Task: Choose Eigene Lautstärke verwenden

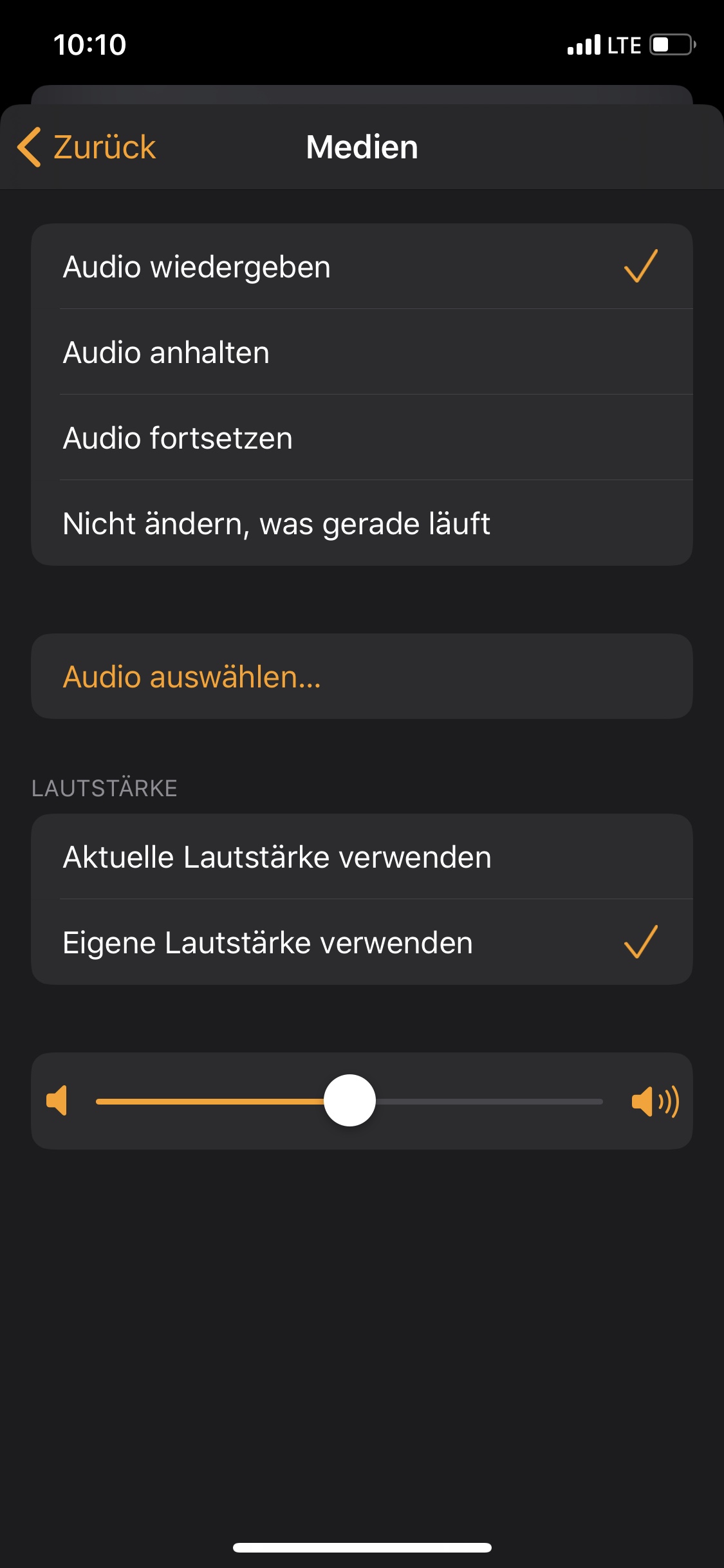Action: (360, 942)
